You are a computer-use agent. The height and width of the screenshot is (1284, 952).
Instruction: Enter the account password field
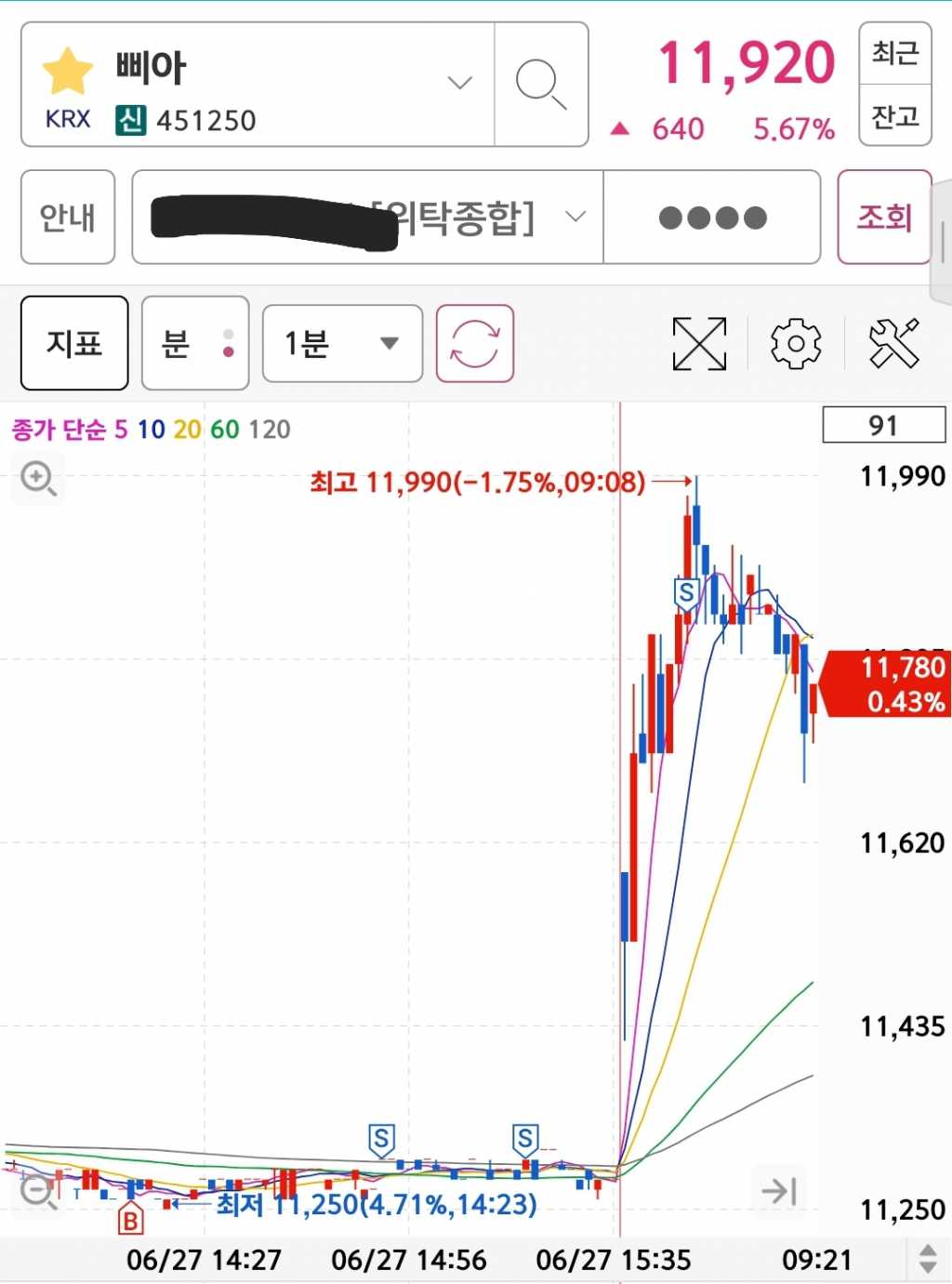click(x=712, y=218)
